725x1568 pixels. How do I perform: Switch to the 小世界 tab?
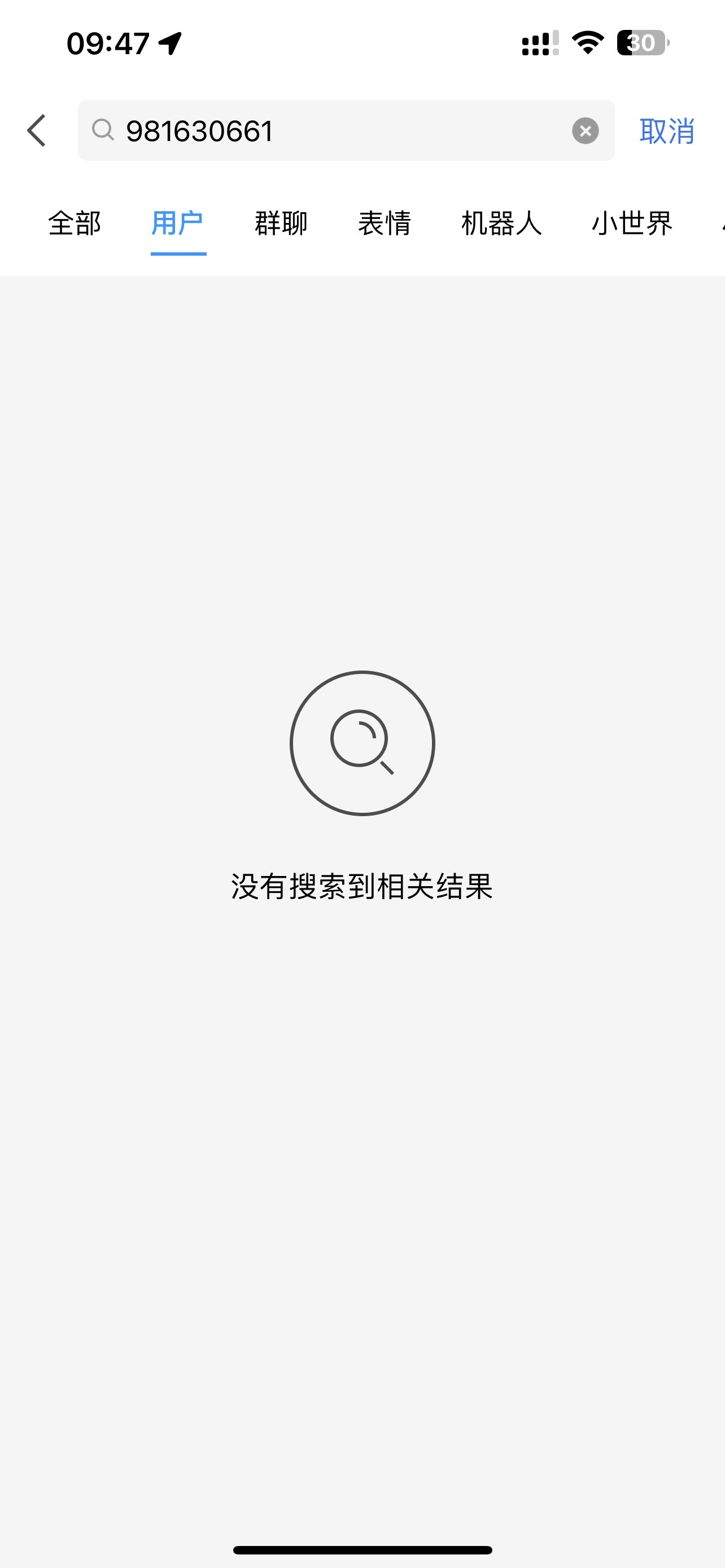tap(632, 223)
